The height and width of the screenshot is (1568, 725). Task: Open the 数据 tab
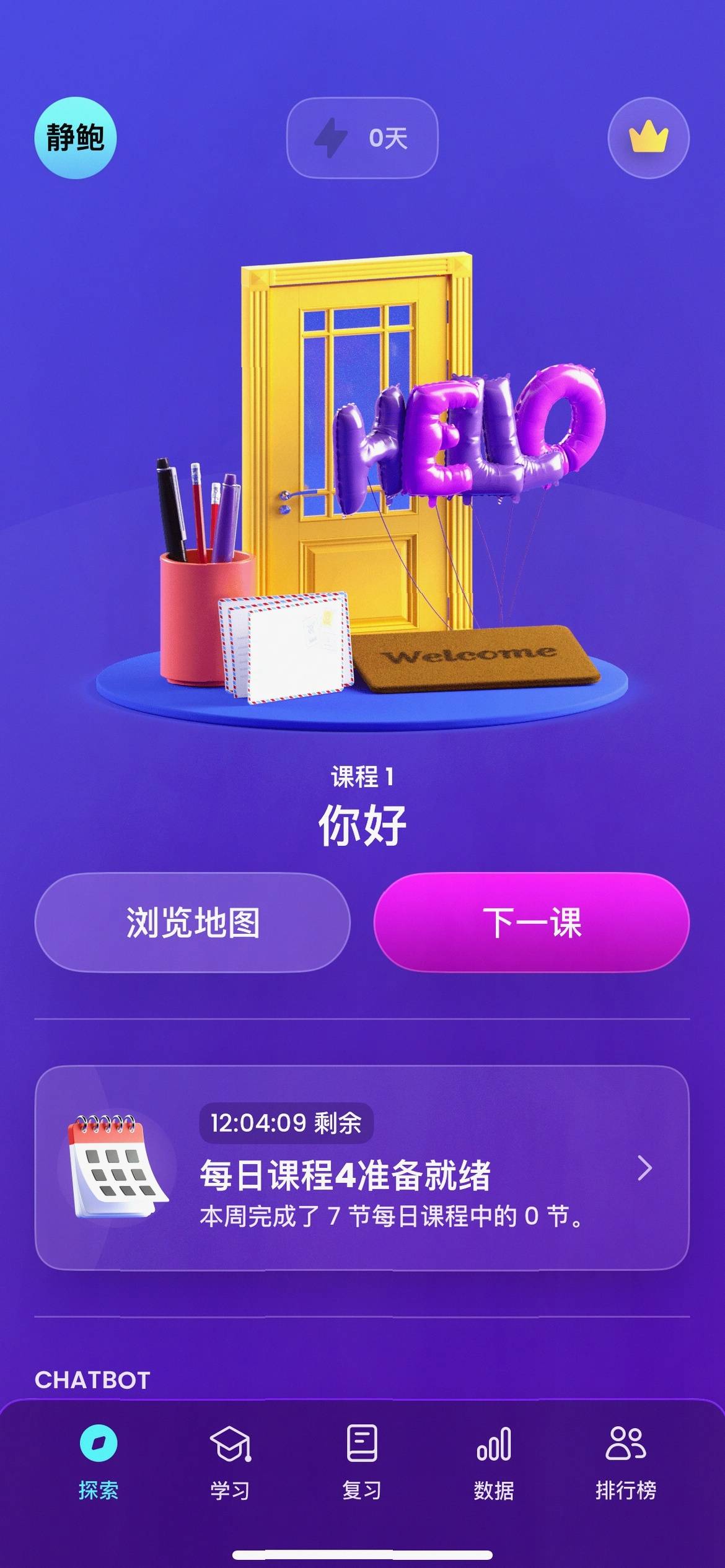pos(494,1463)
